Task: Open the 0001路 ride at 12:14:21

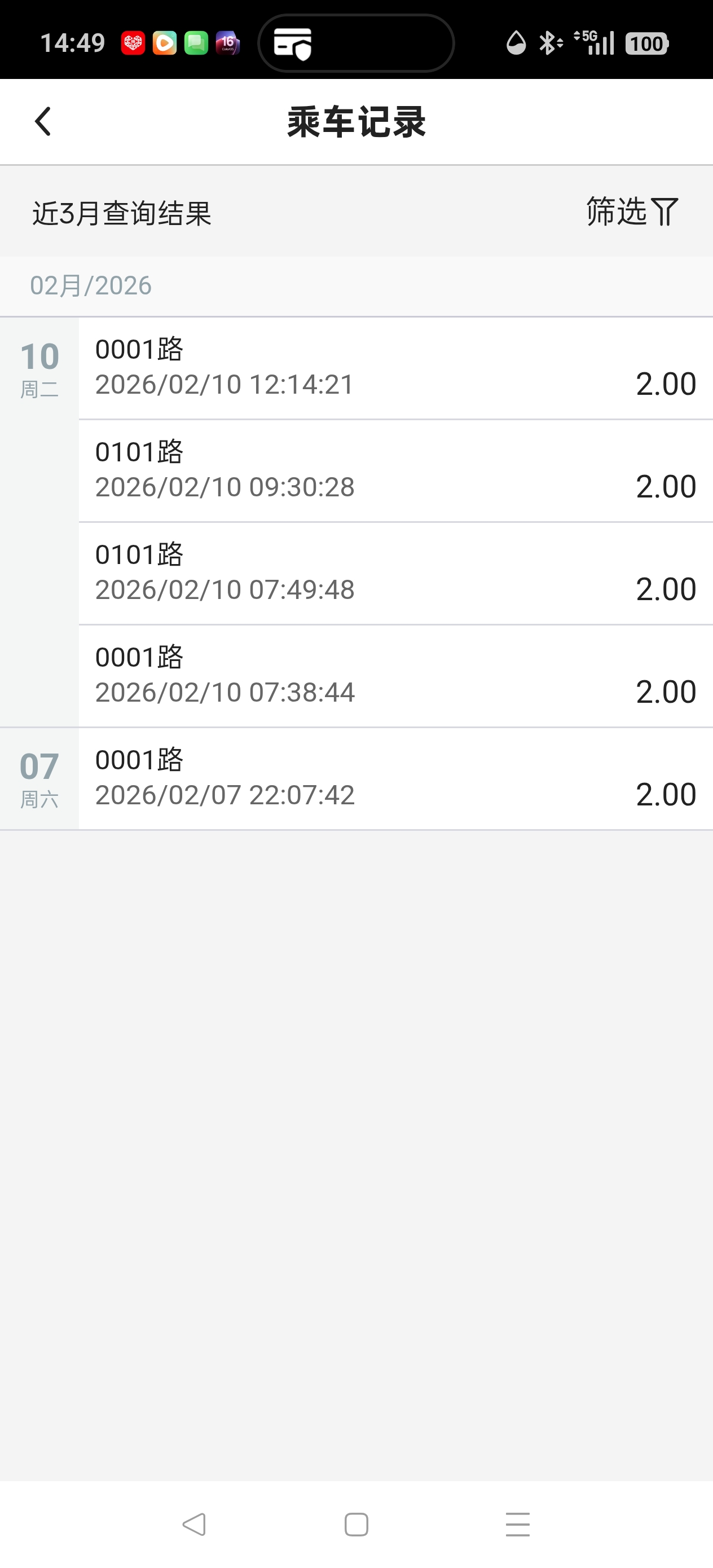Action: tap(395, 368)
